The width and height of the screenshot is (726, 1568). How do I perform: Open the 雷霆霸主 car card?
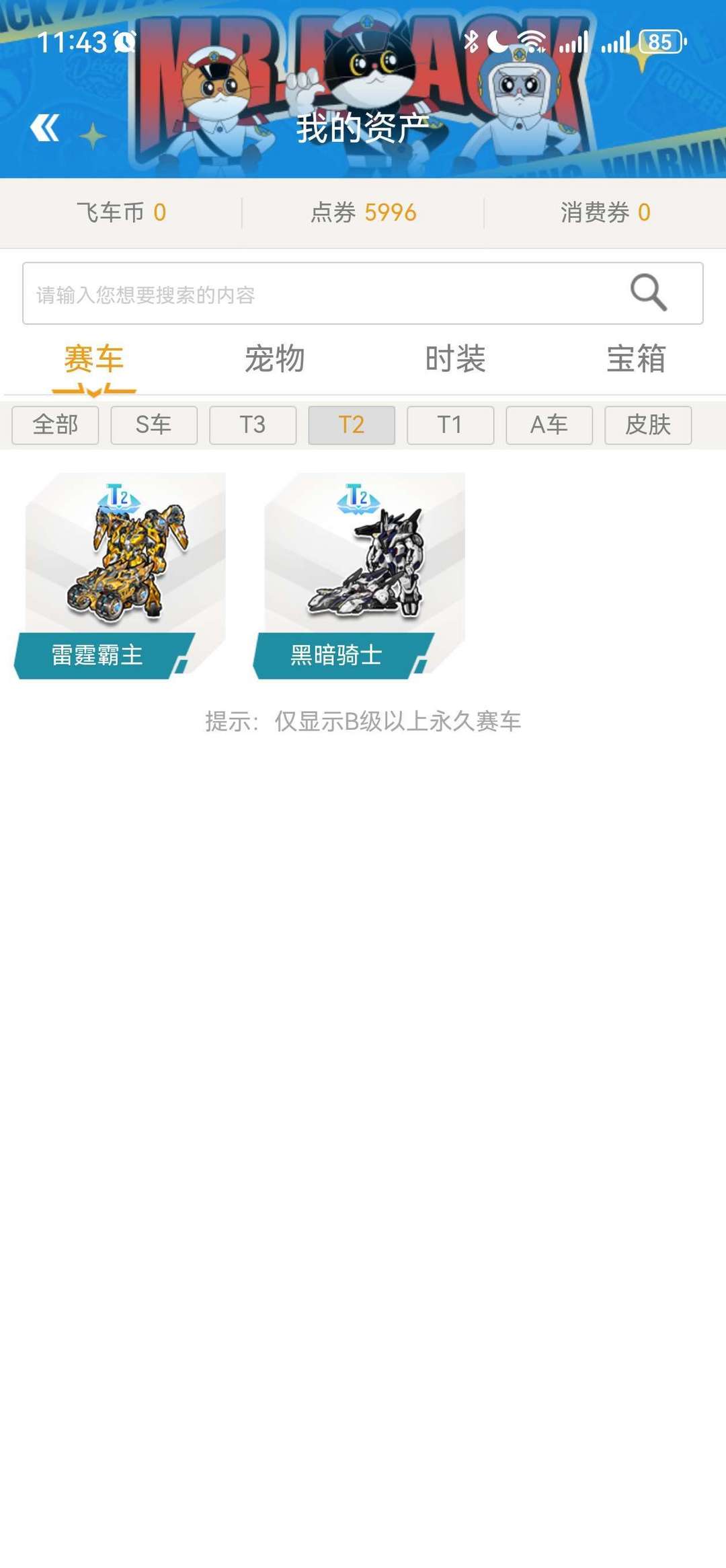pos(120,576)
